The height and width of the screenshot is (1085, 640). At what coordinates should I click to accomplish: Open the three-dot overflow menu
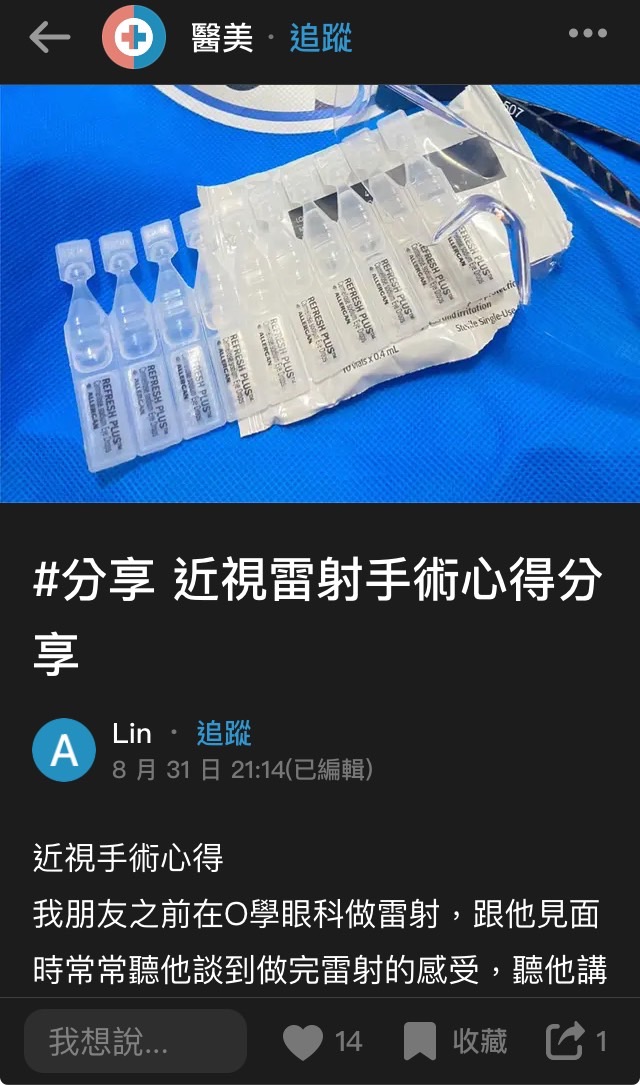point(587,35)
